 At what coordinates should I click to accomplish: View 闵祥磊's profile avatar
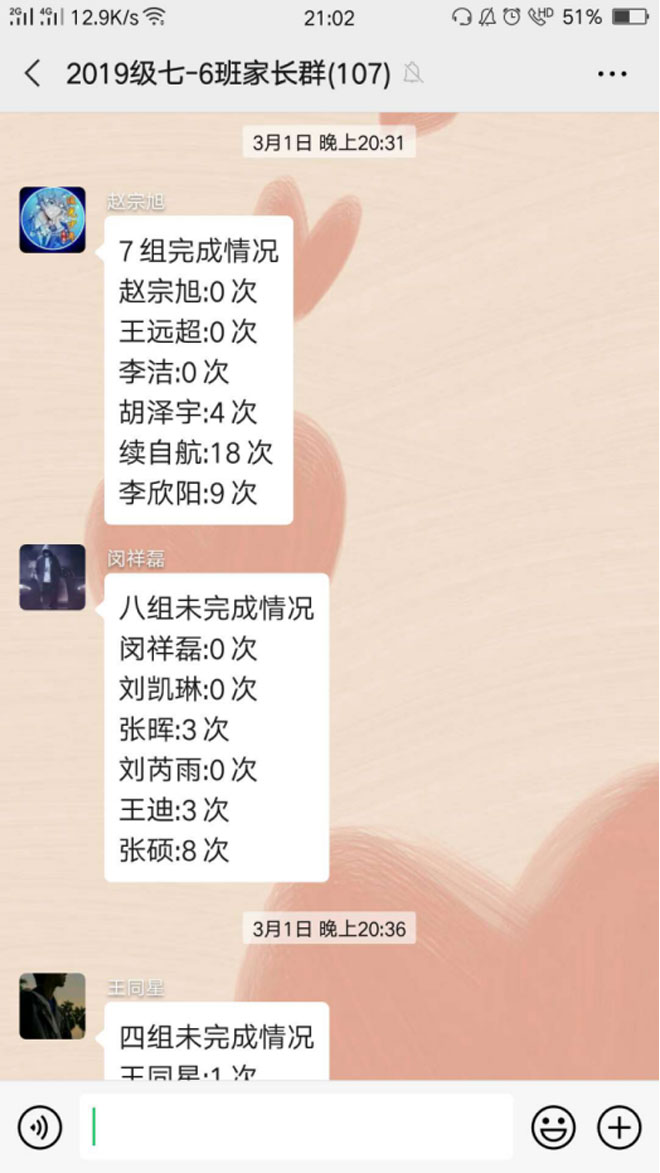(52, 577)
